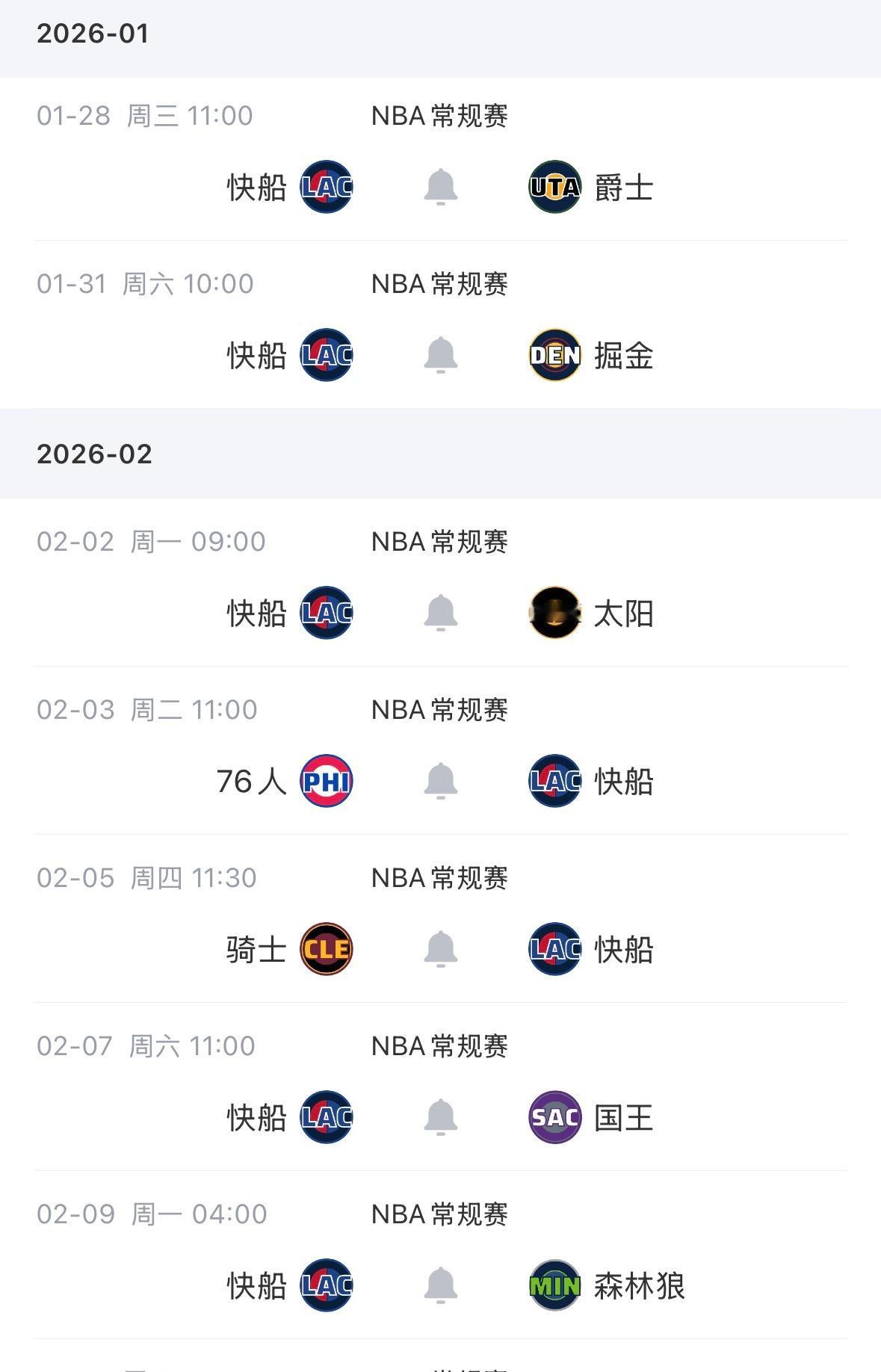Enable the reminder bell for Clippers vs Nuggets
The width and height of the screenshot is (881, 1372).
pos(440,355)
